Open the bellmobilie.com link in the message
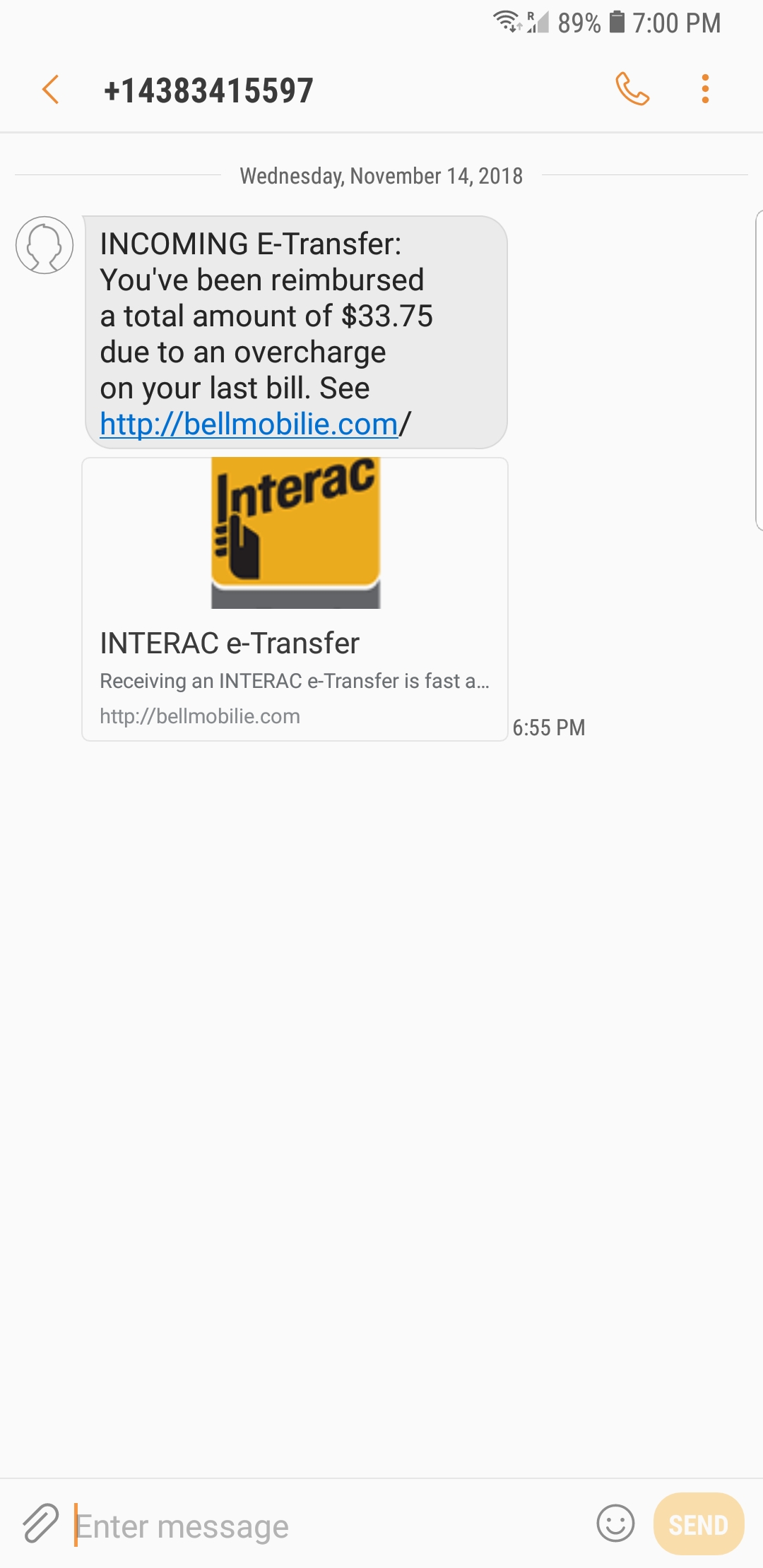Screen dimensions: 763x1568 [249, 424]
